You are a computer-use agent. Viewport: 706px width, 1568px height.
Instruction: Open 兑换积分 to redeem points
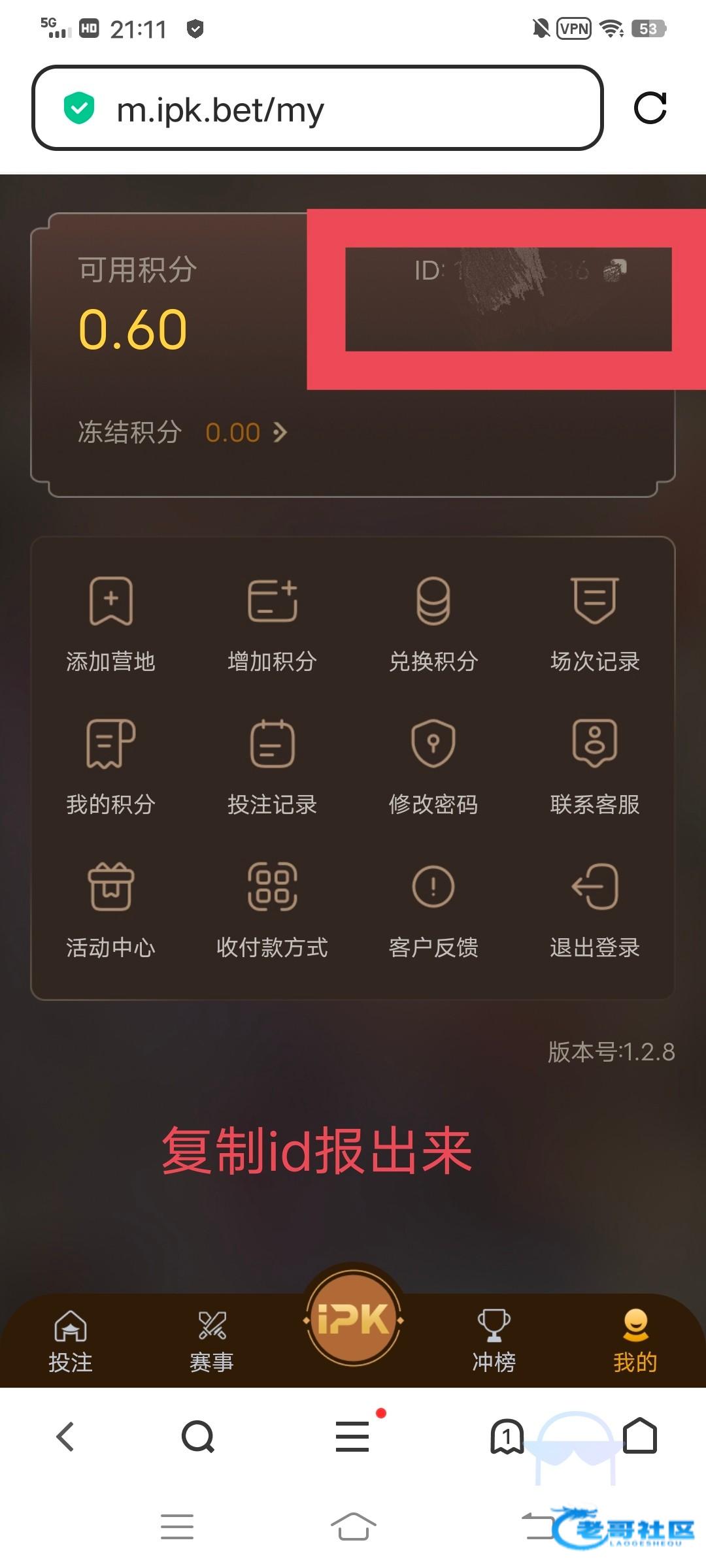(433, 623)
